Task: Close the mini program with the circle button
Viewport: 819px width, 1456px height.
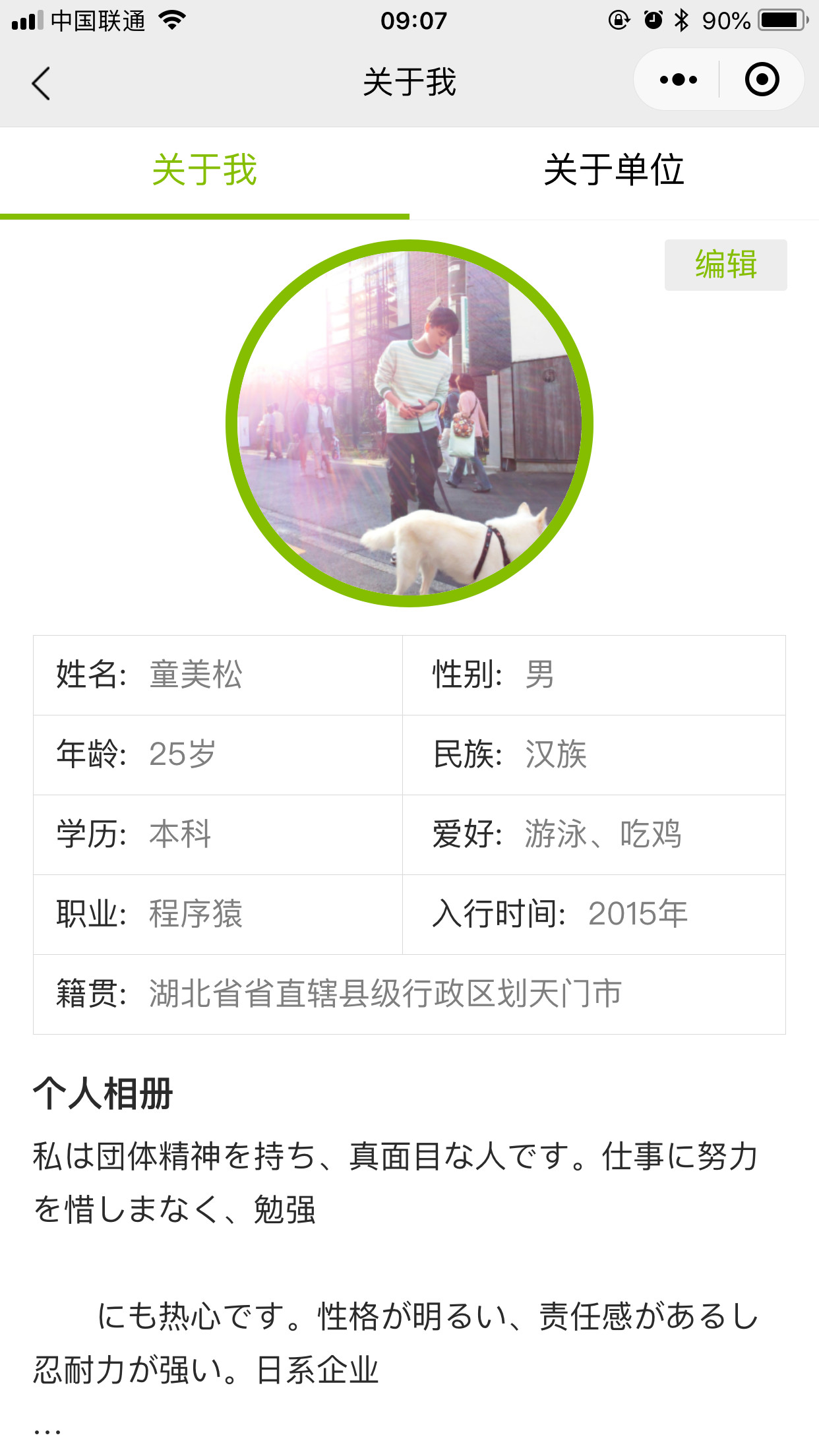Action: pyautogui.click(x=762, y=80)
